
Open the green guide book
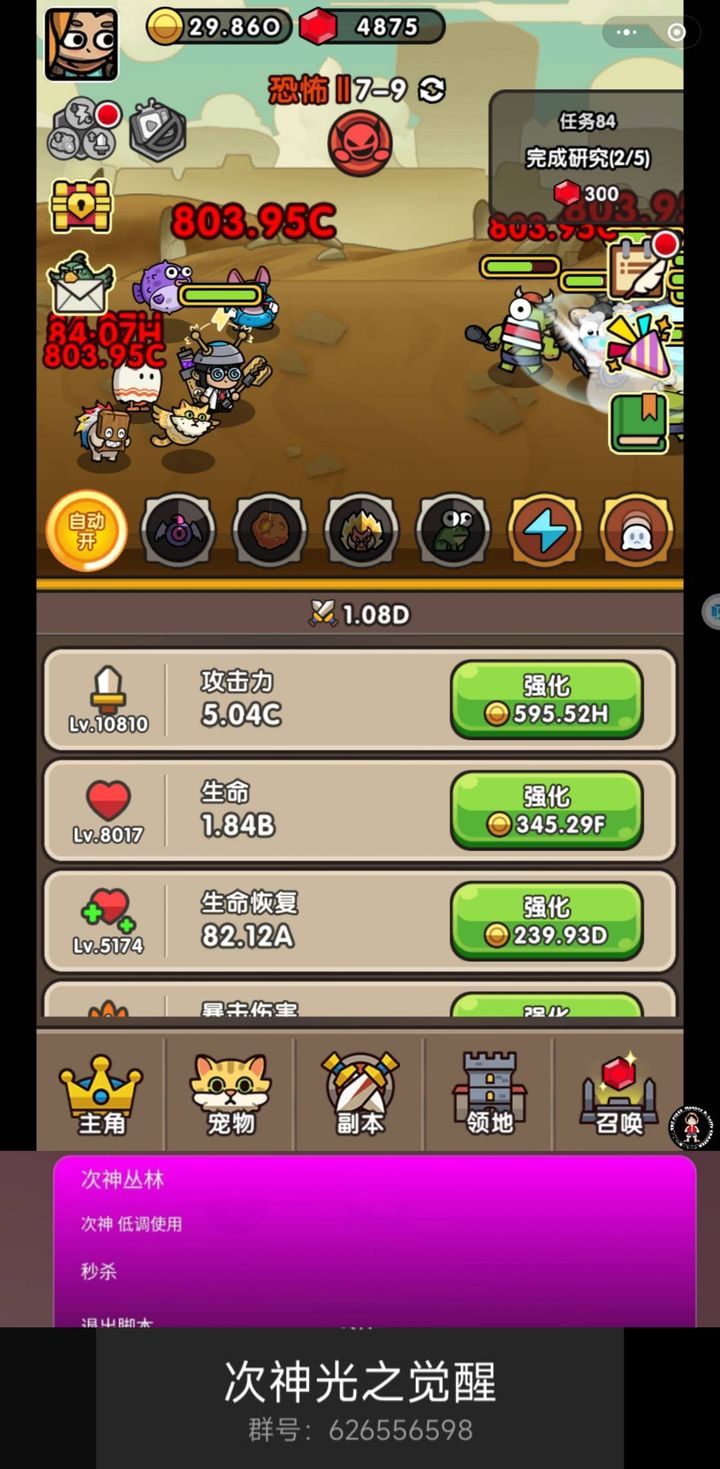(x=639, y=422)
